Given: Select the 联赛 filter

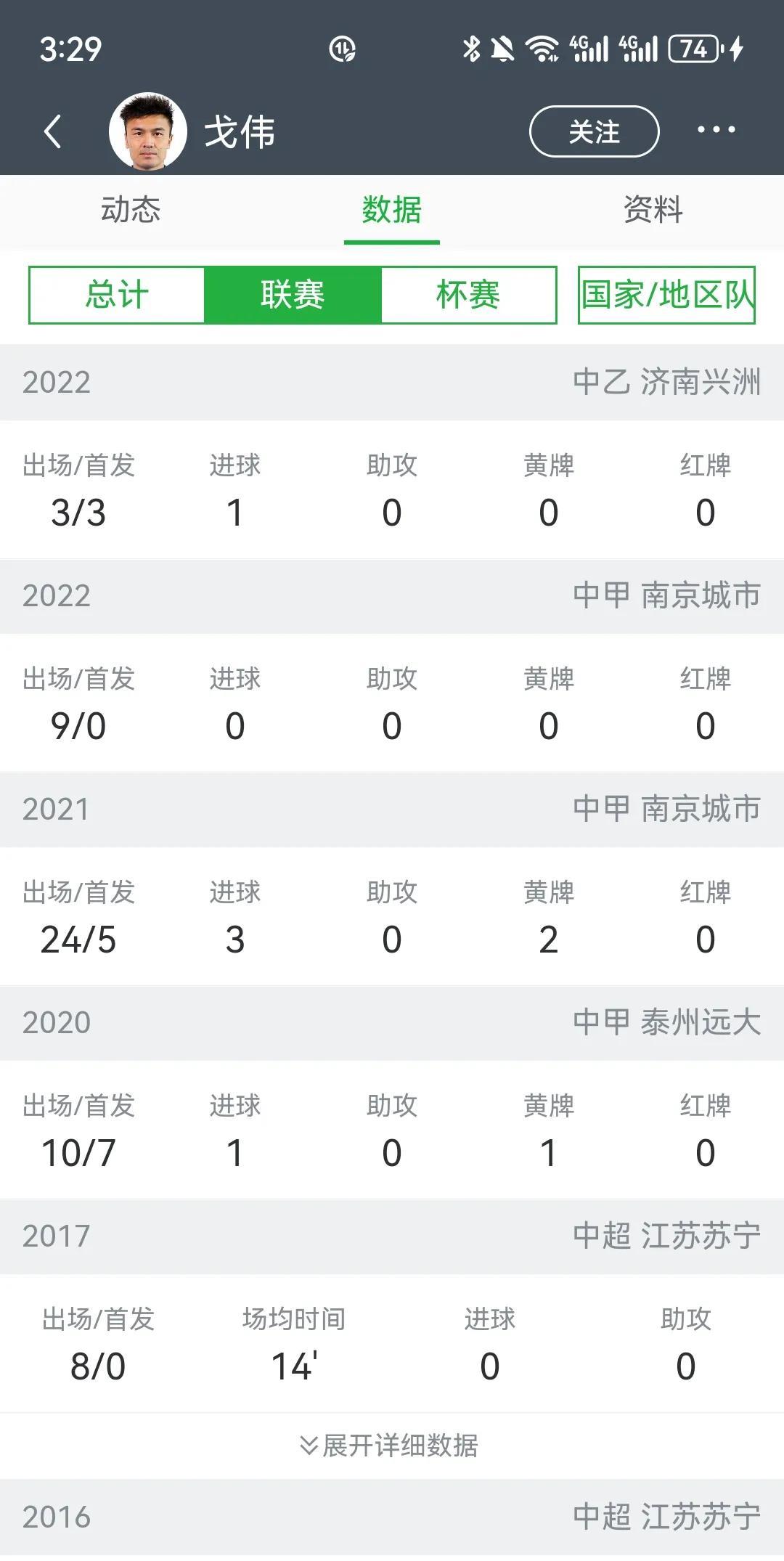Looking at the screenshot, I should [293, 295].
